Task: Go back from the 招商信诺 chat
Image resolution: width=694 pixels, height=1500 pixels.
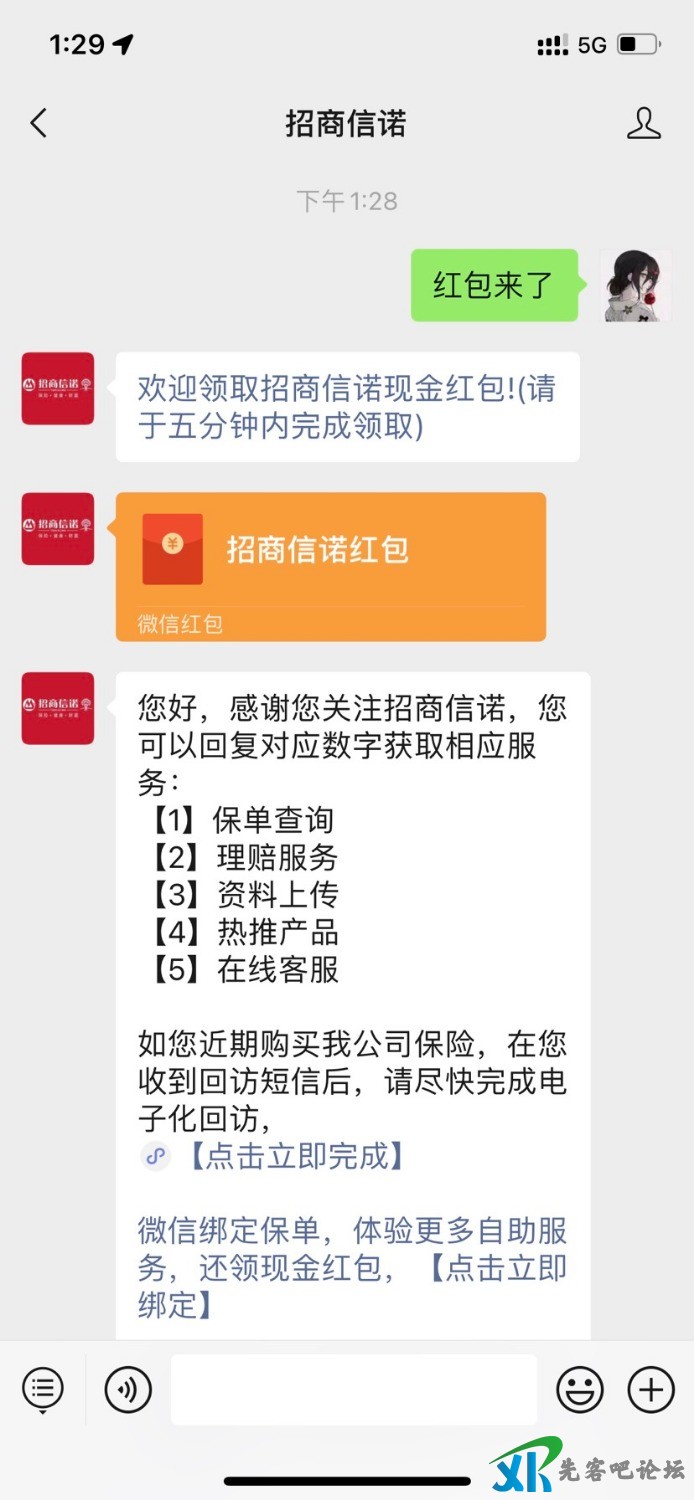Action: 39,124
